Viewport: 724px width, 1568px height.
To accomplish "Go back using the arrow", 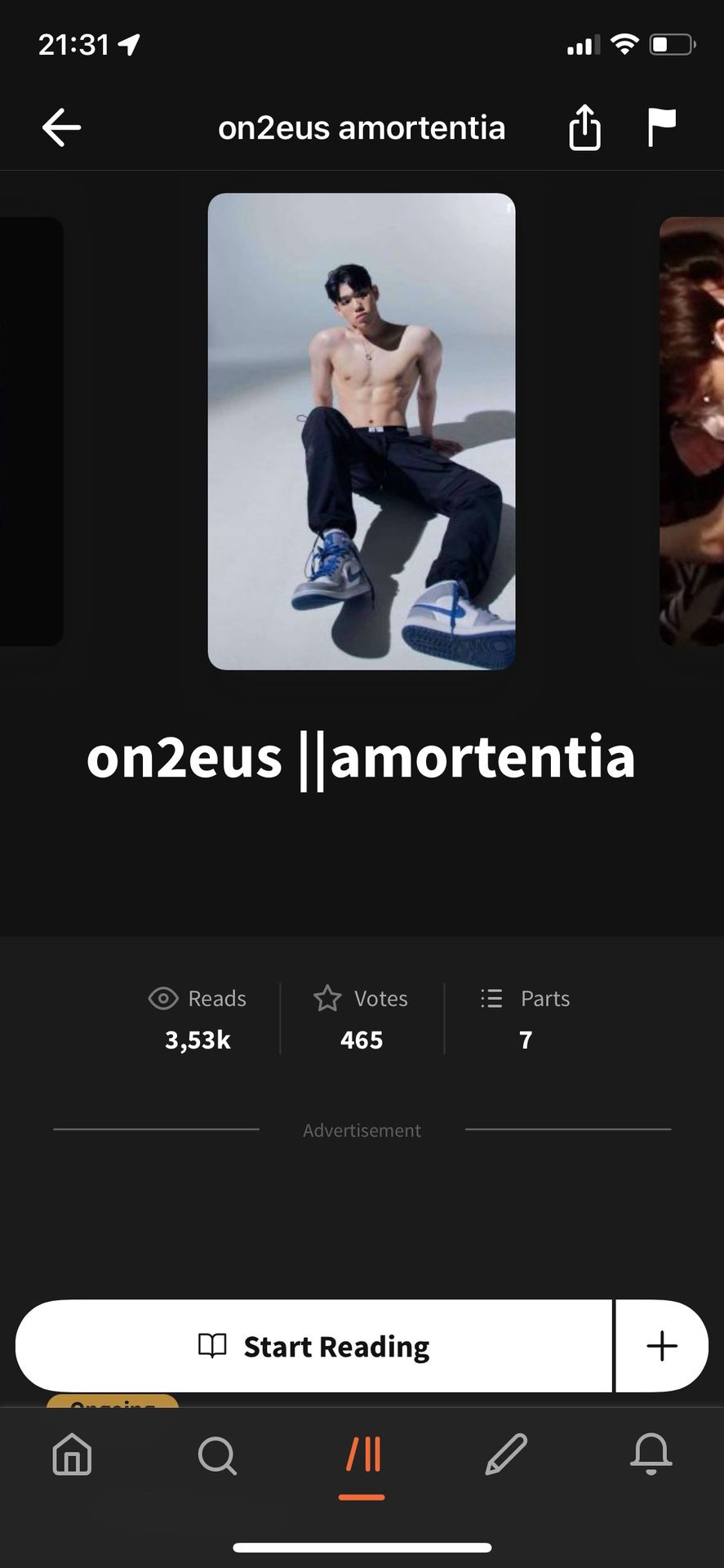I will [x=61, y=128].
